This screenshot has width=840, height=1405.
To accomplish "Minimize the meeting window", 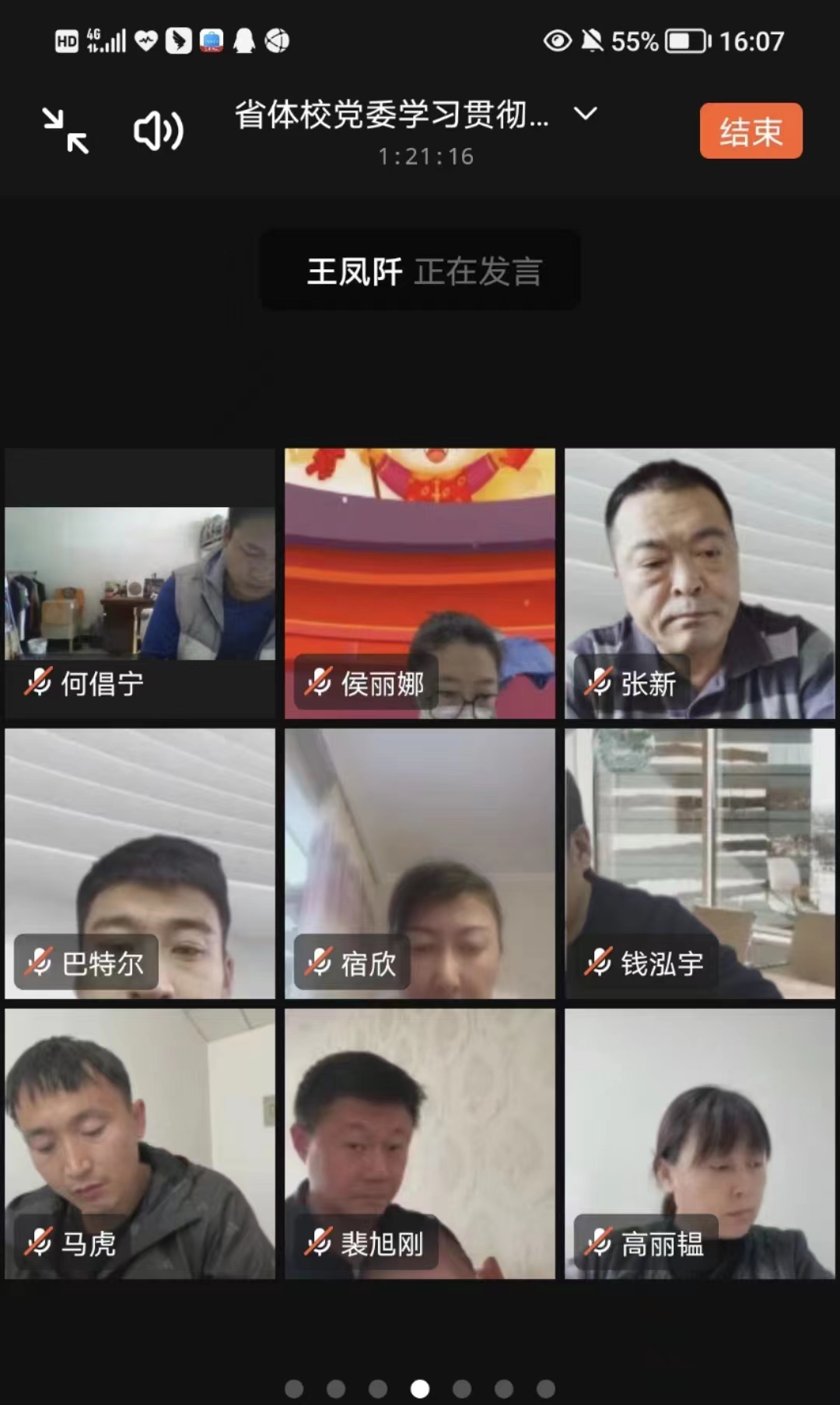I will point(65,131).
